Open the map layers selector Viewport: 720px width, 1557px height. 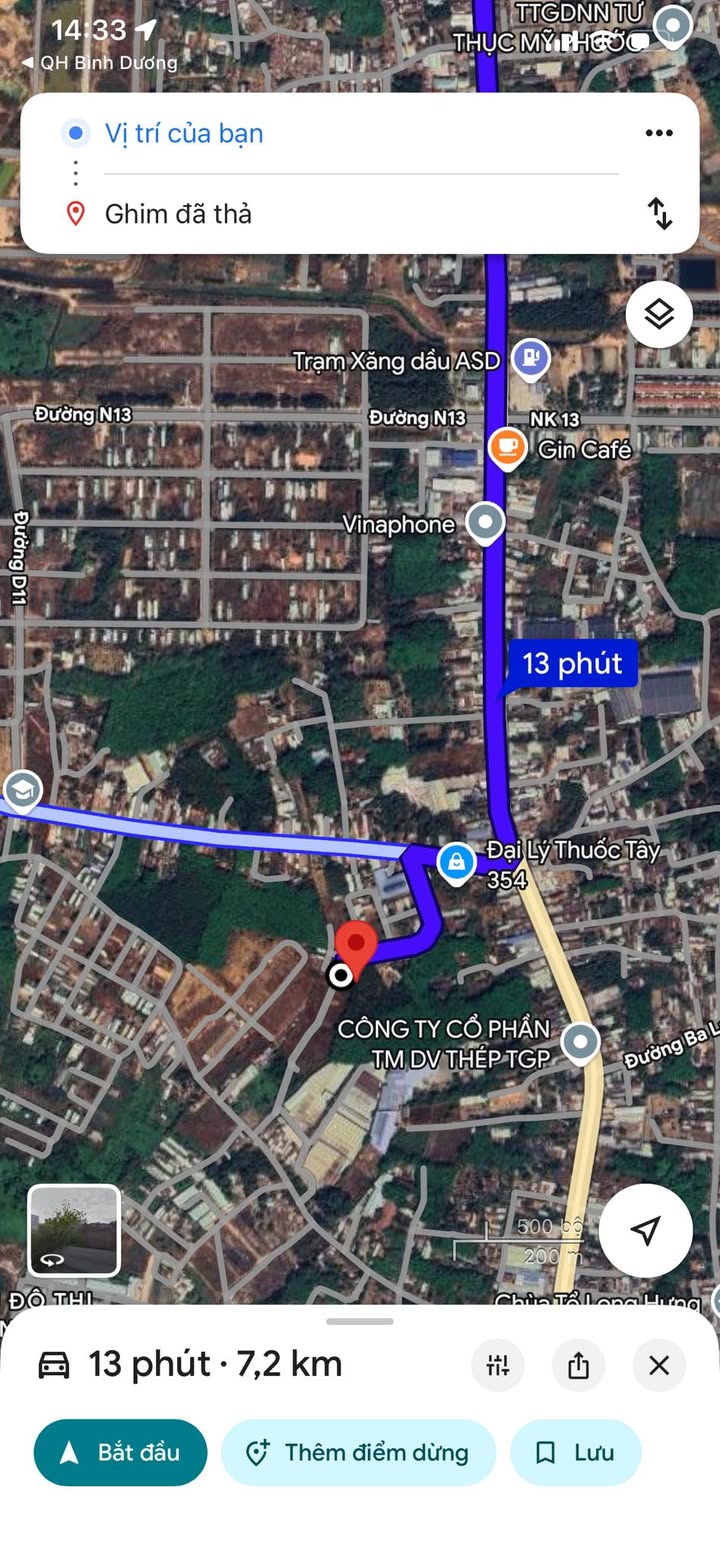659,315
